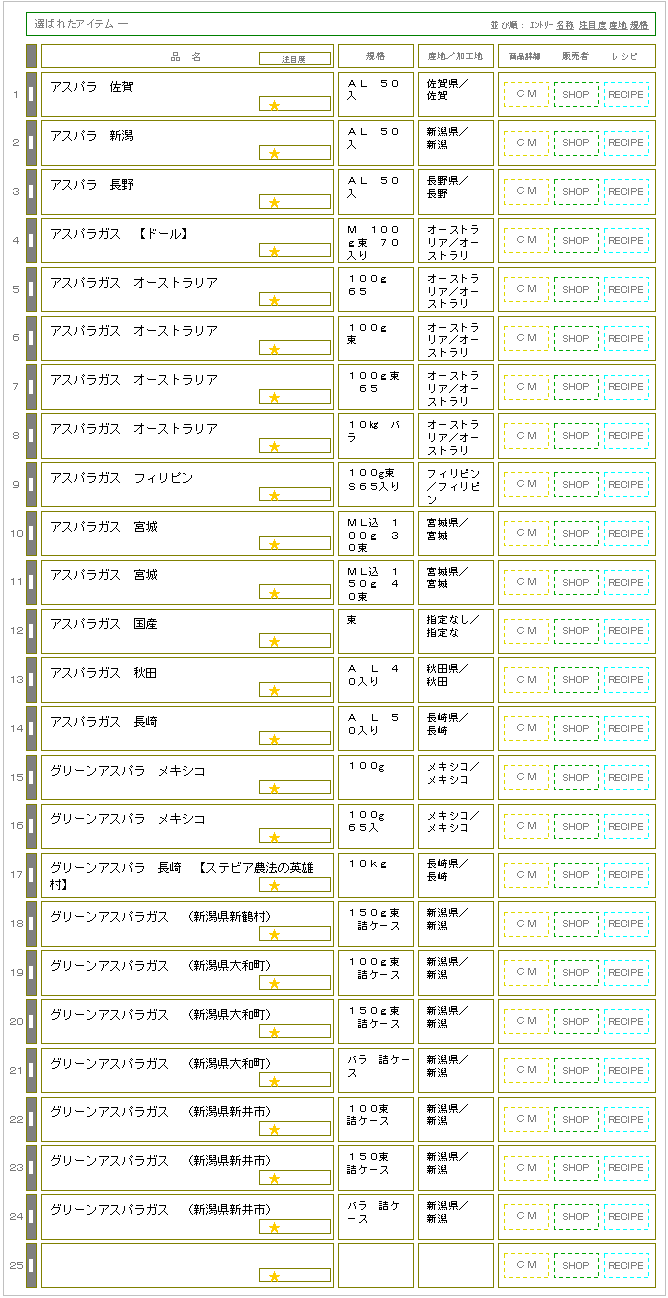Viewport: 668px width, 1298px height.
Task: Sort the list by 産地
Action: click(618, 24)
